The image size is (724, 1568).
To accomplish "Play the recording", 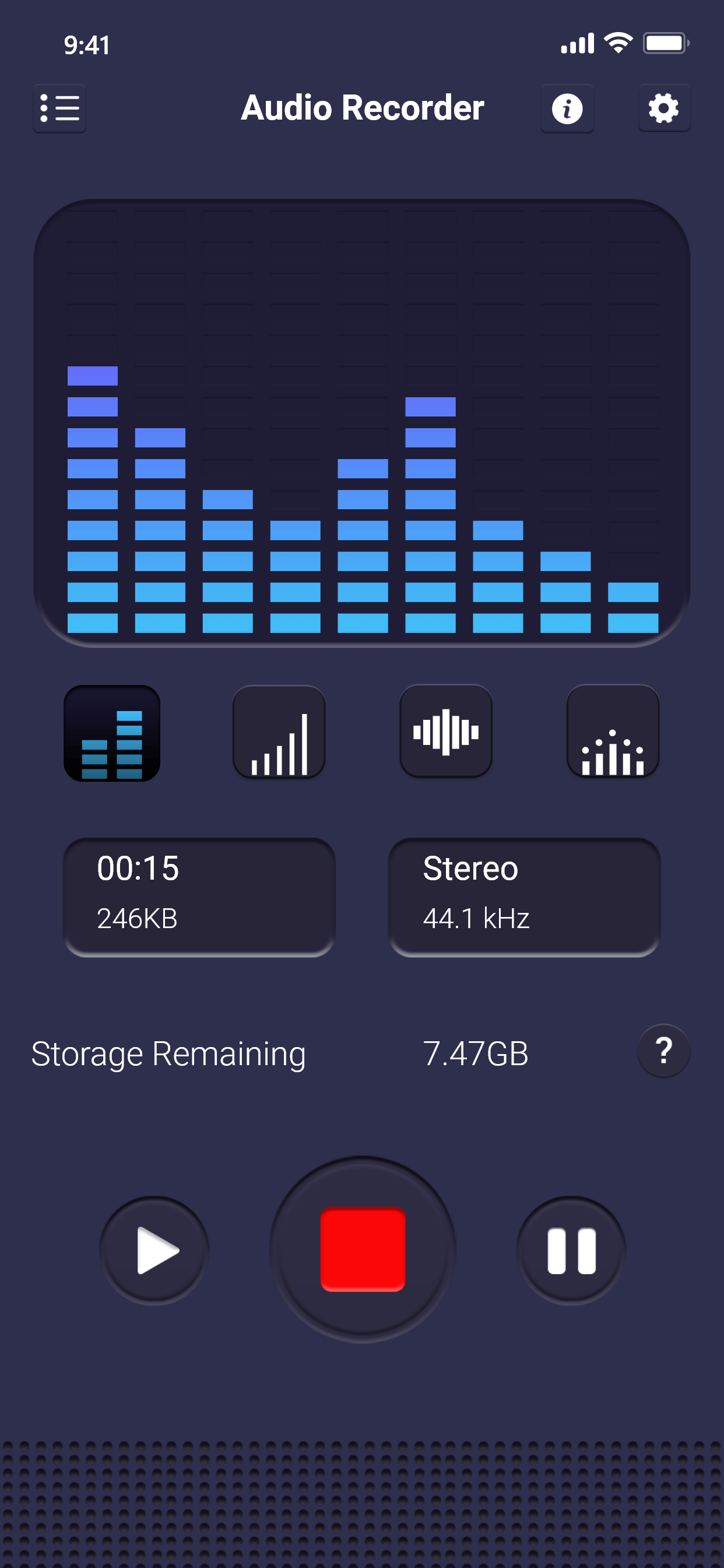I will (154, 1250).
